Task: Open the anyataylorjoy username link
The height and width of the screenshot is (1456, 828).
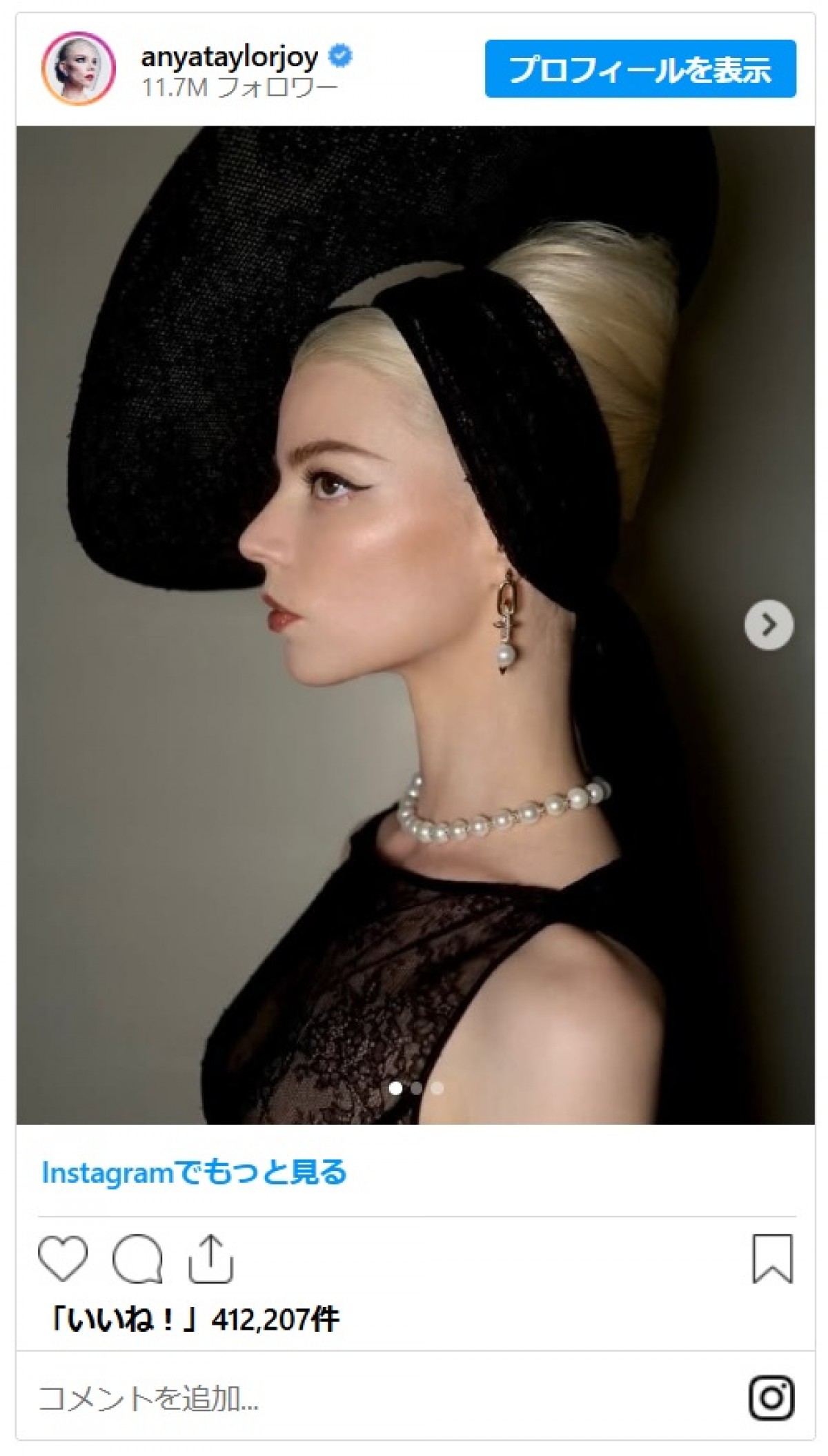Action: pyautogui.click(x=229, y=57)
